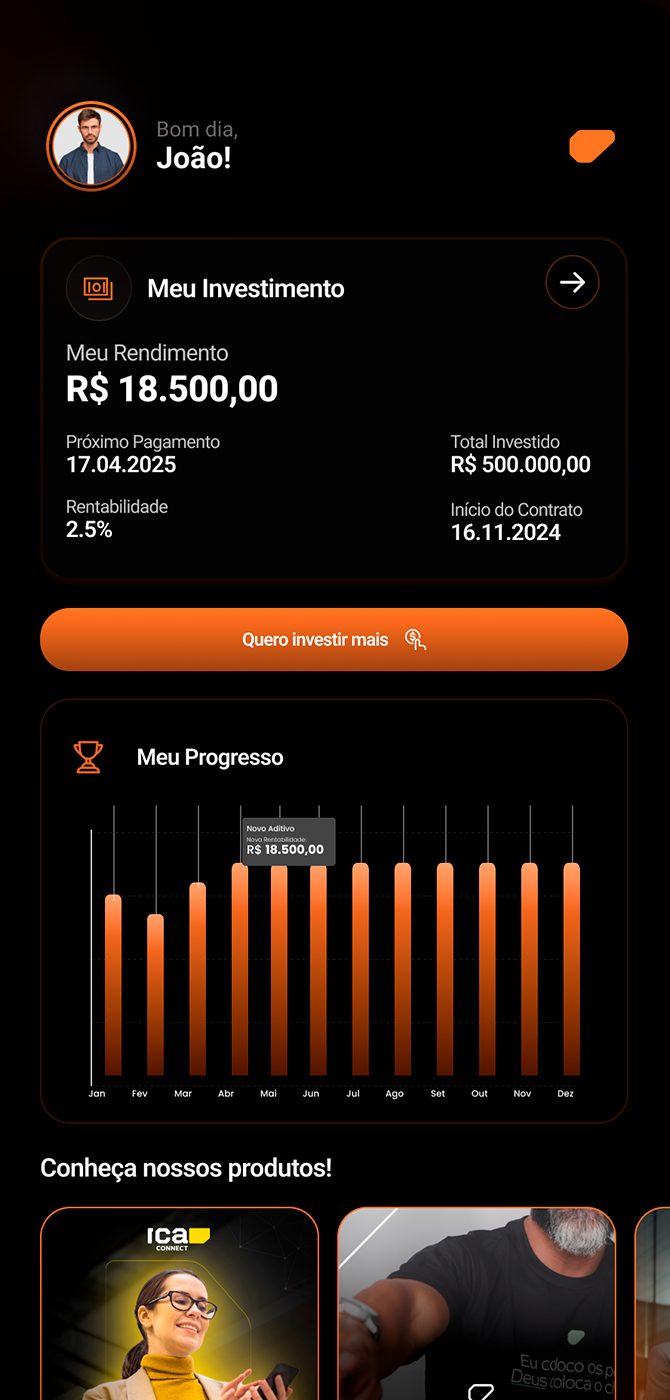Open the ICA Connect product card
670x1400 pixels.
pyautogui.click(x=179, y=1304)
